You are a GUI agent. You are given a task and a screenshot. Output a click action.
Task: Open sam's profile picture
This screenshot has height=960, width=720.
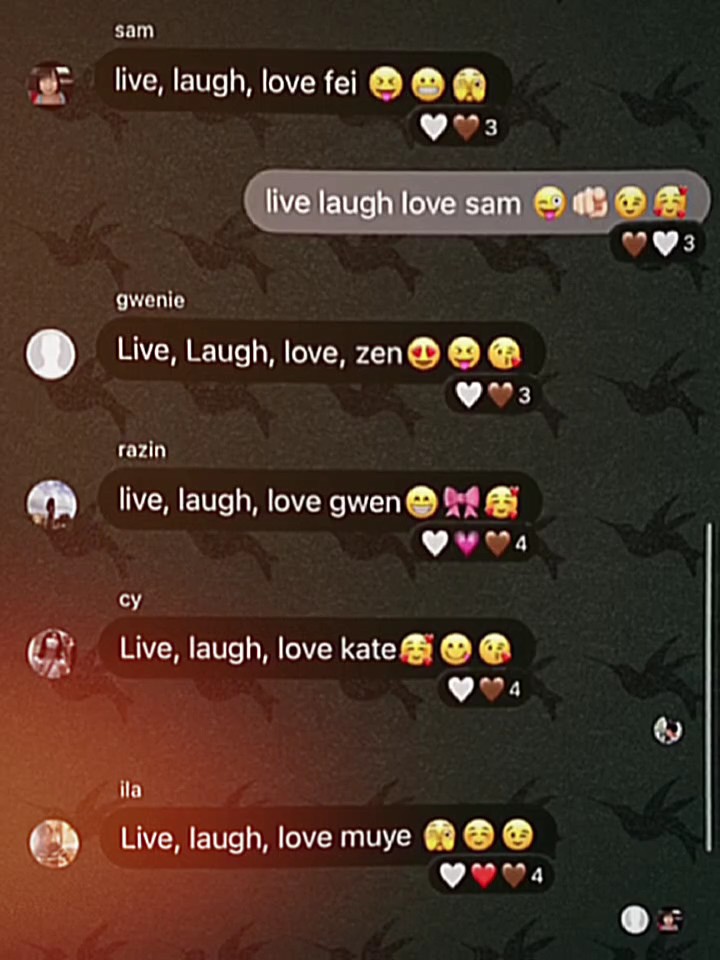pos(50,84)
